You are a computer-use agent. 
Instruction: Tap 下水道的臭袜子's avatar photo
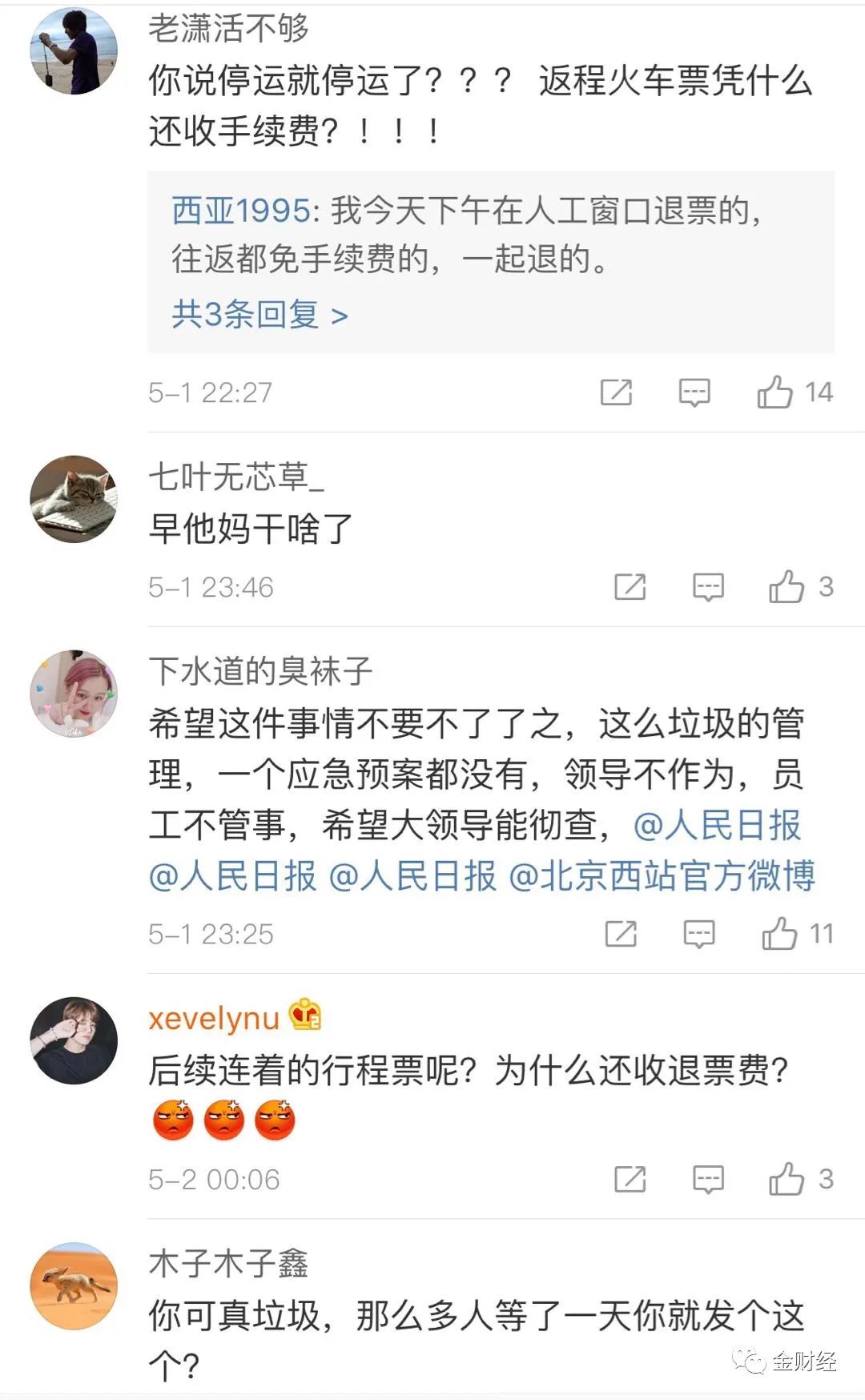[x=74, y=694]
